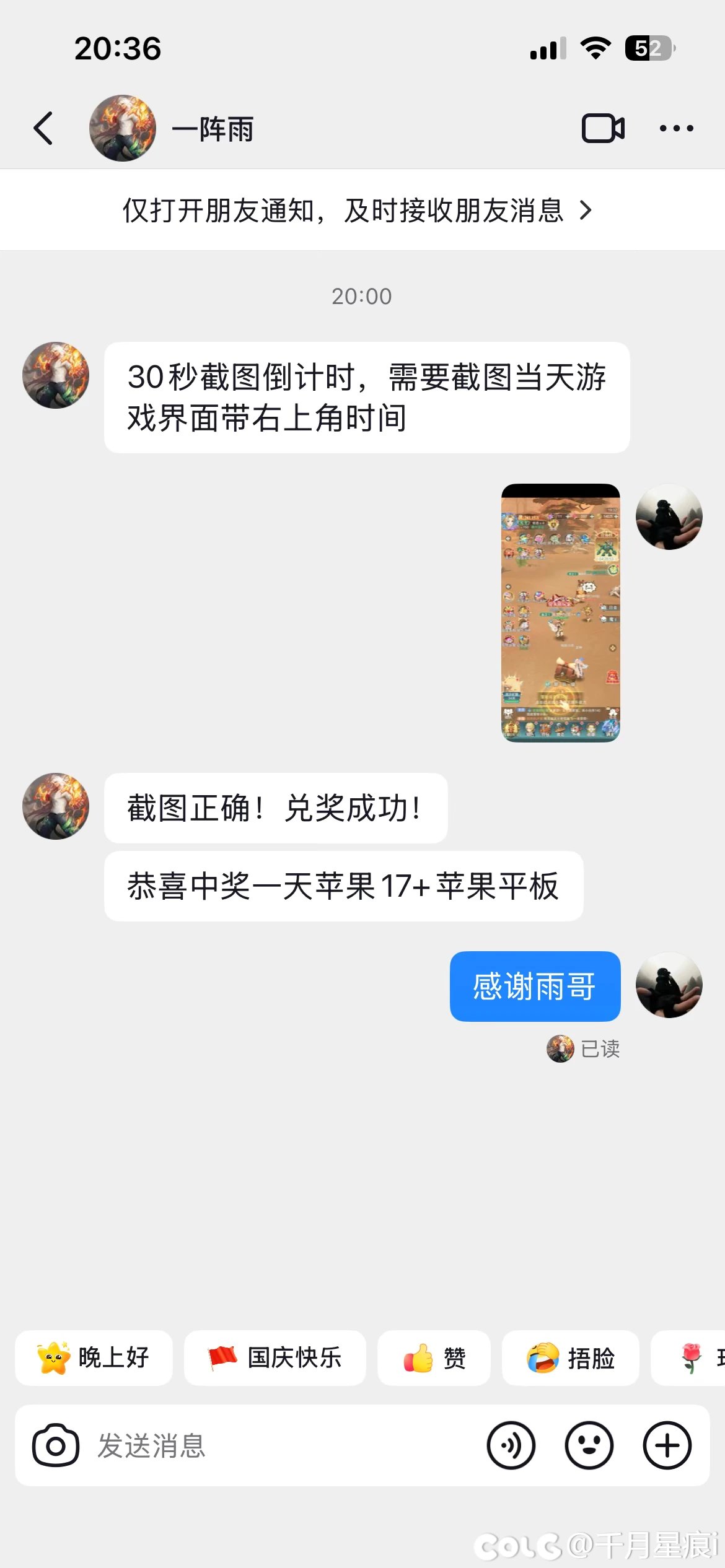Open the three-dot more options menu
725x1568 pixels.
(676, 129)
